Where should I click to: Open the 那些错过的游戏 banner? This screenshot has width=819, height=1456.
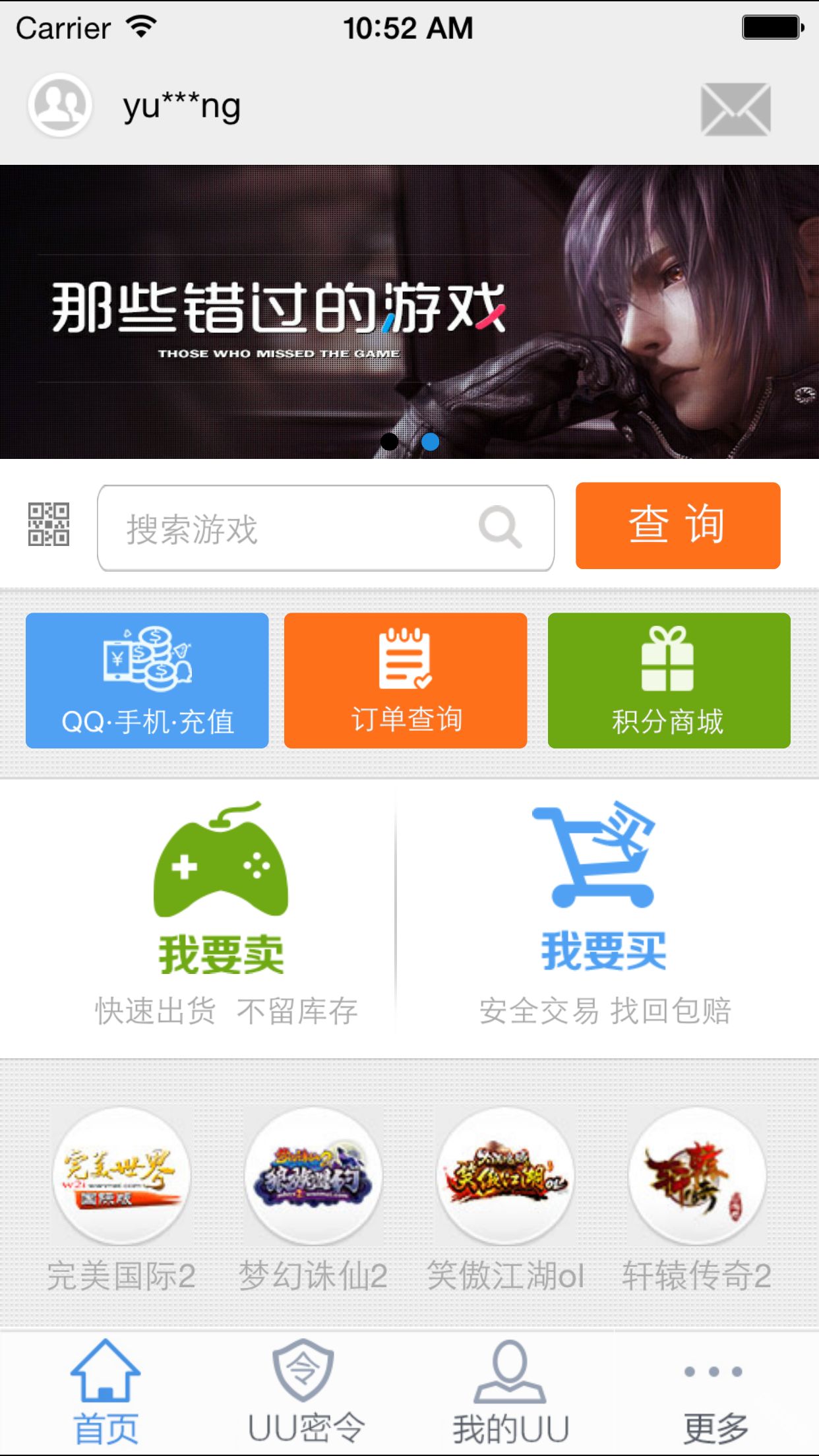pos(409,311)
